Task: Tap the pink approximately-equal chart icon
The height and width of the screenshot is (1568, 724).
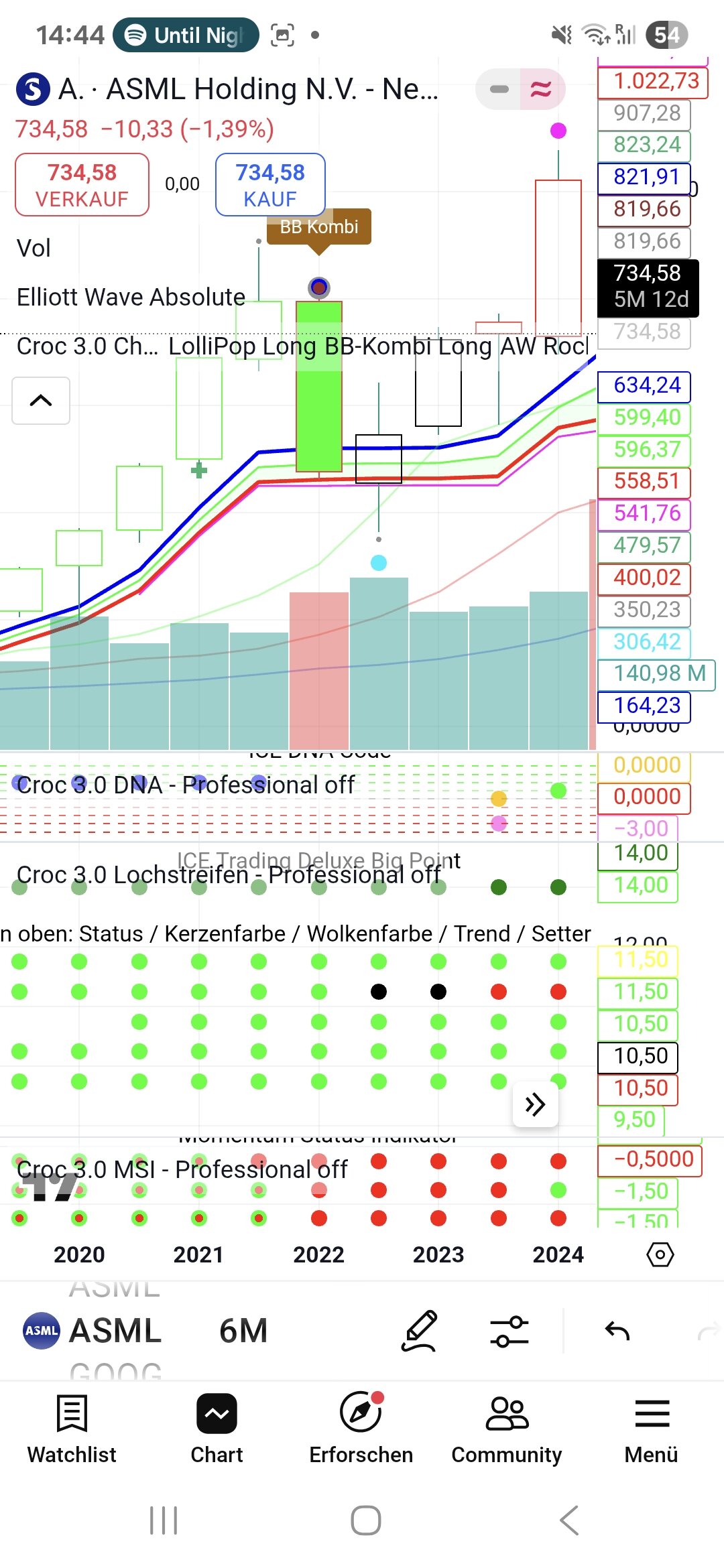Action: click(542, 89)
